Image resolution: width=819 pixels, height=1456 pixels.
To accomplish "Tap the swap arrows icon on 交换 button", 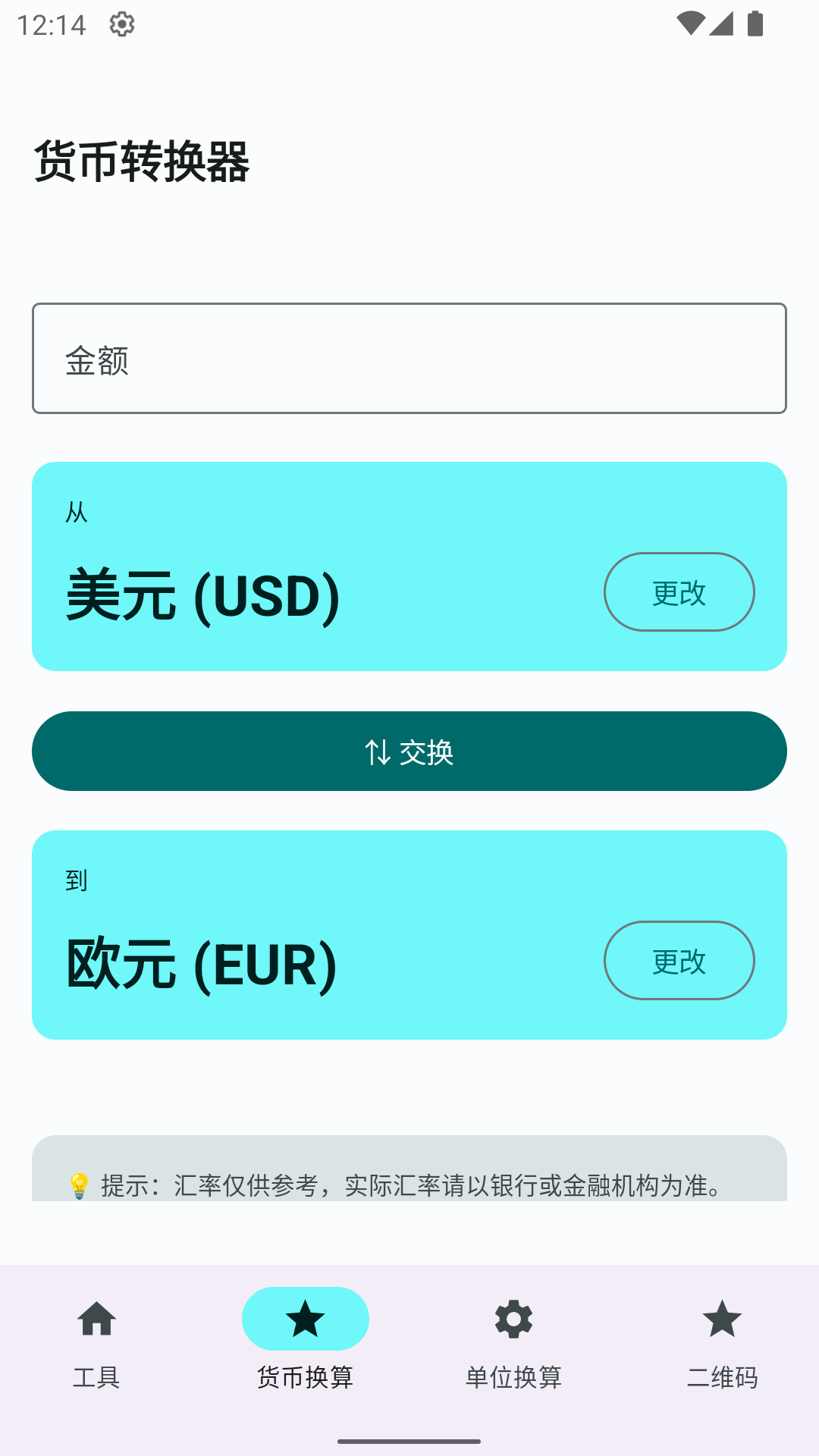I will point(377,752).
